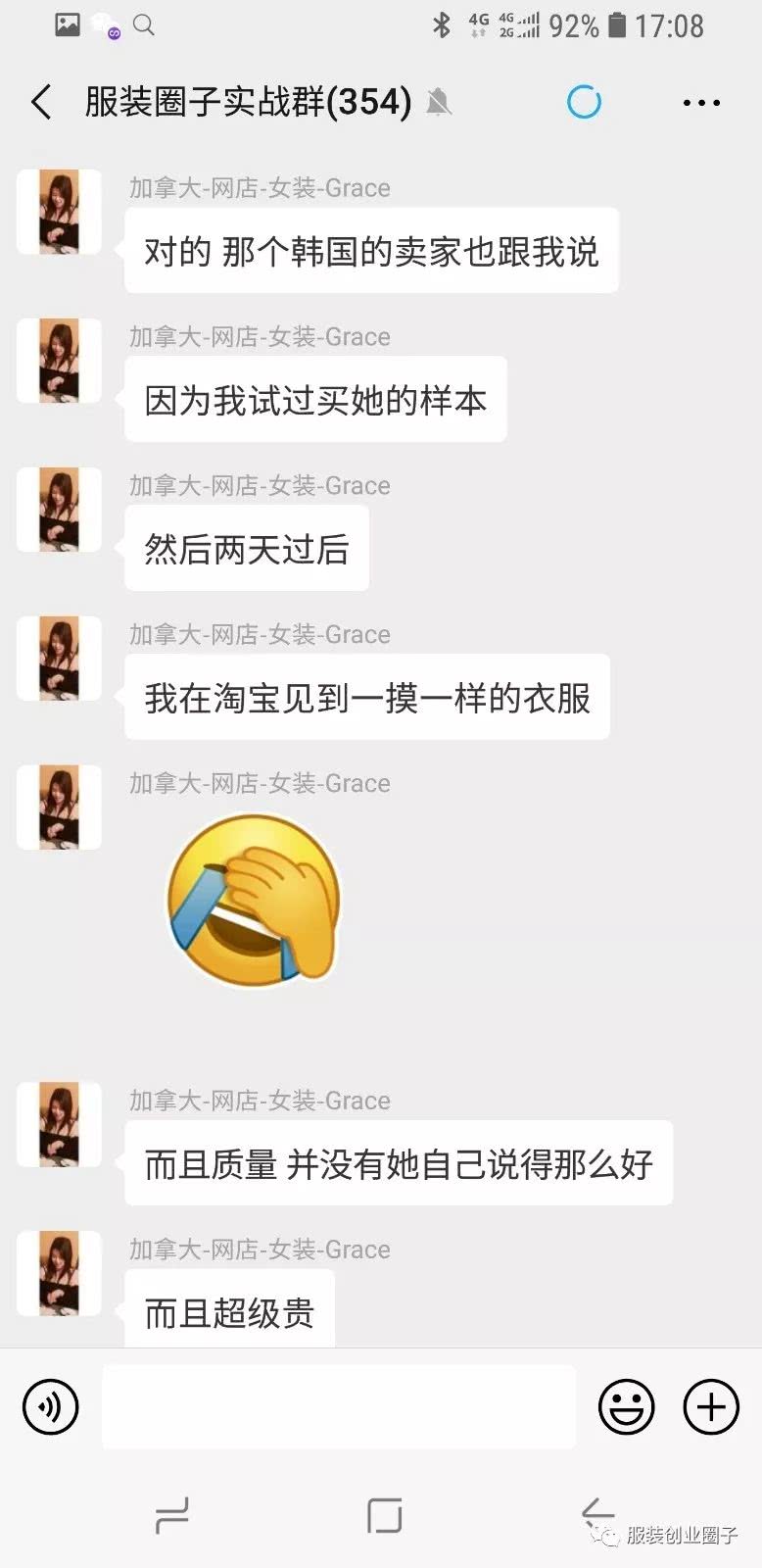
Task: Tap the message text field
Action: 338,1407
